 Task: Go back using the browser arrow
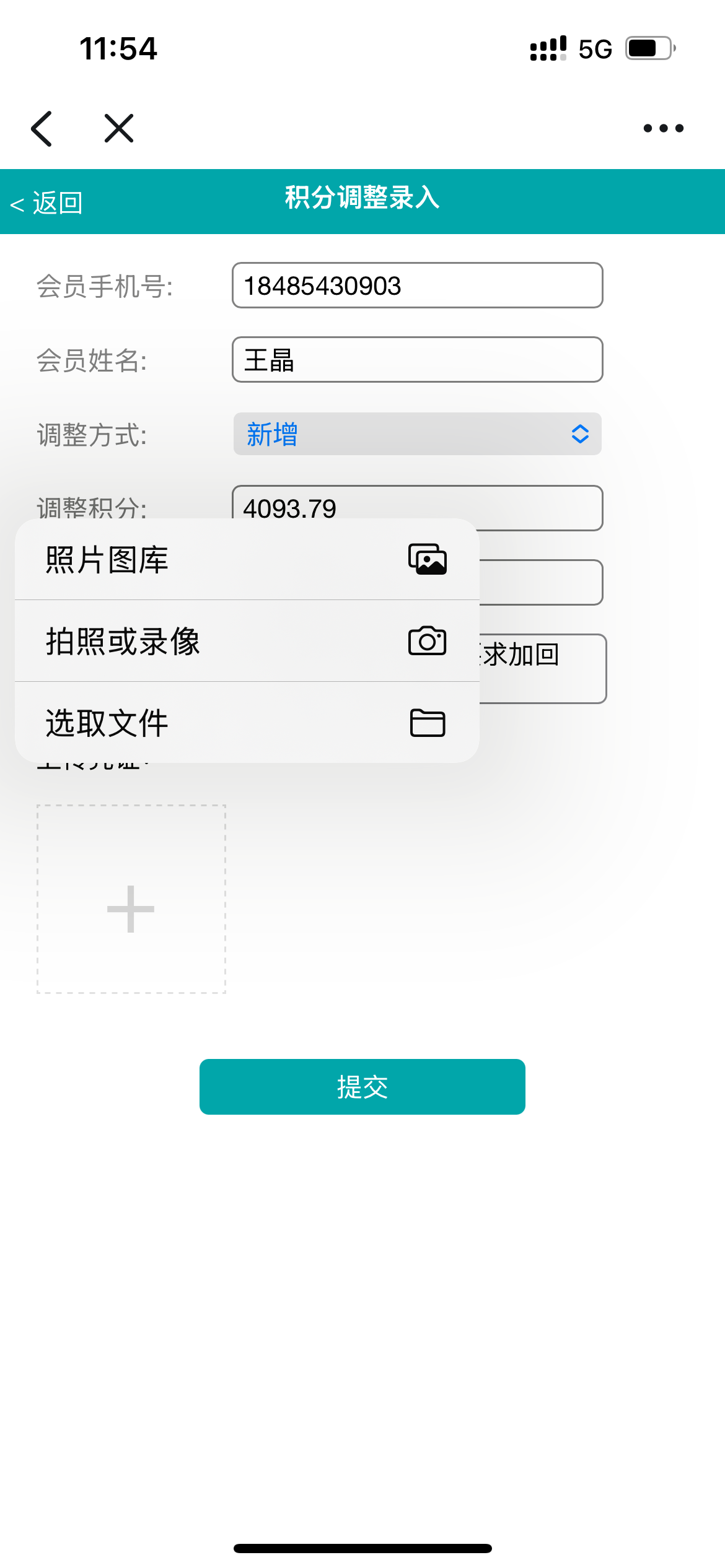(42, 129)
